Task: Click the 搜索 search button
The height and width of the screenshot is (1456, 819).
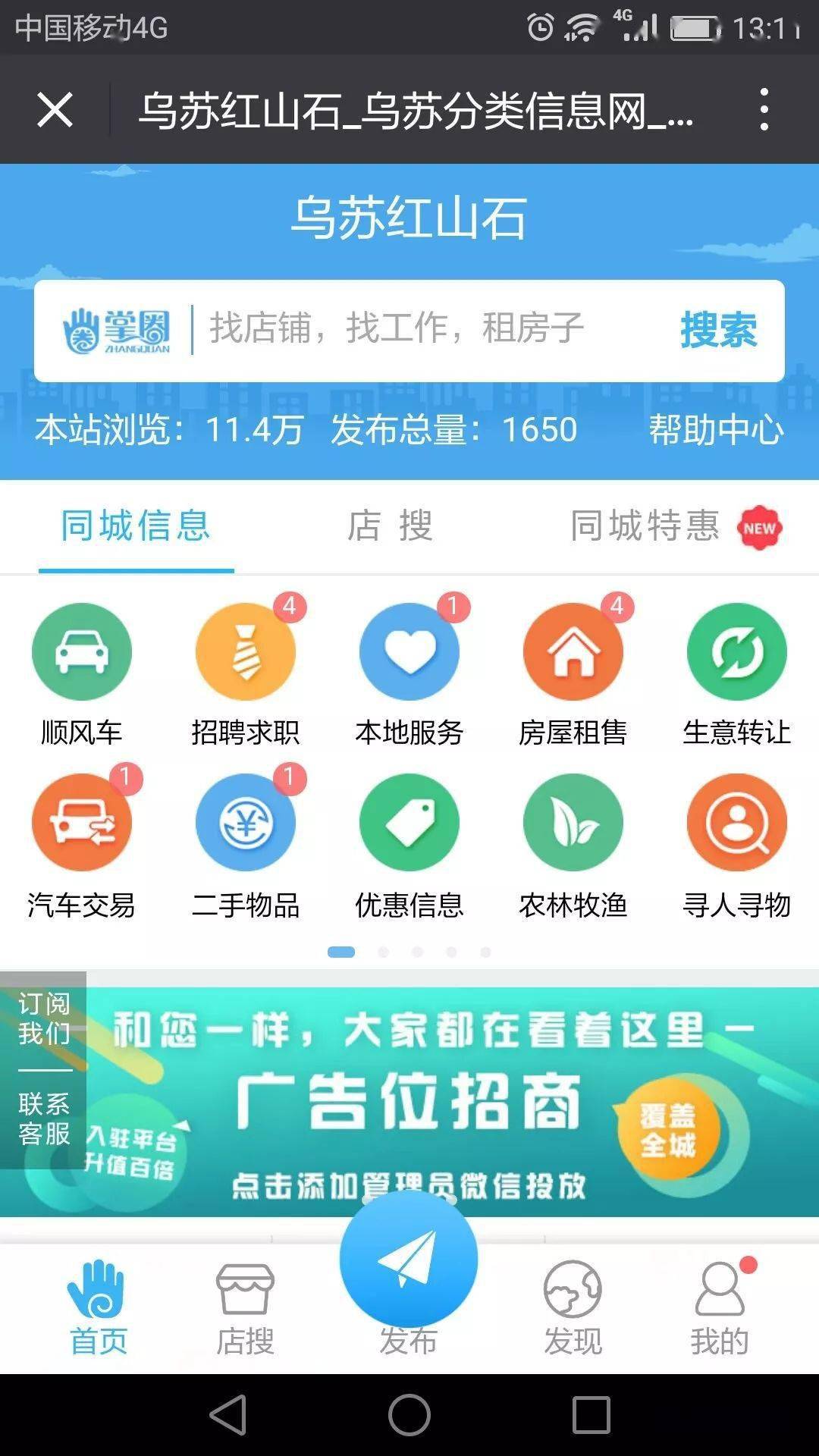Action: [718, 329]
